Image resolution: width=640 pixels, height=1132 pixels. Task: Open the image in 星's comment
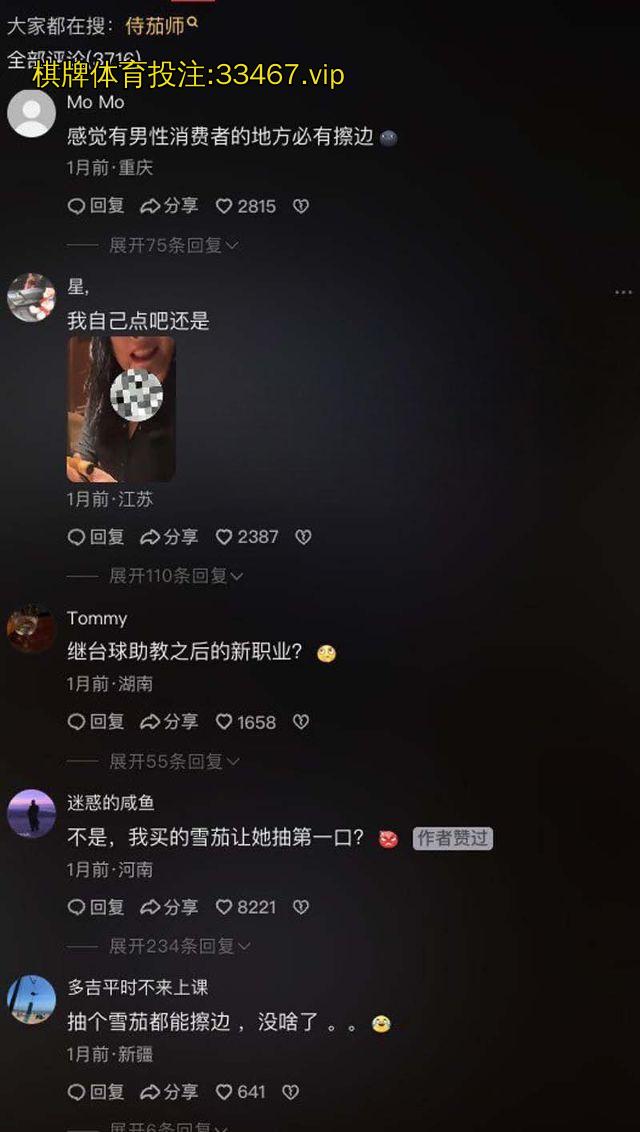(x=121, y=409)
